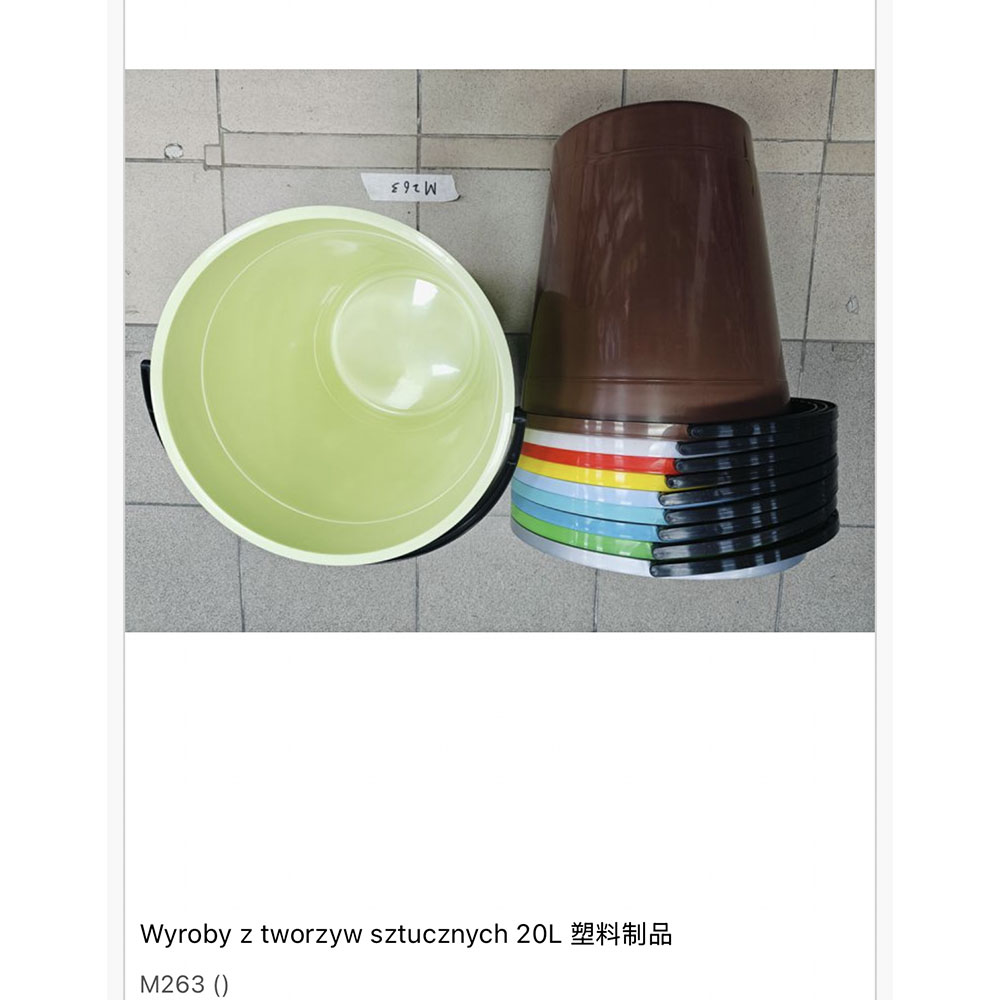The height and width of the screenshot is (1000, 1000).
Task: Open the M263 plastic buckets product image
Action: (x=499, y=350)
